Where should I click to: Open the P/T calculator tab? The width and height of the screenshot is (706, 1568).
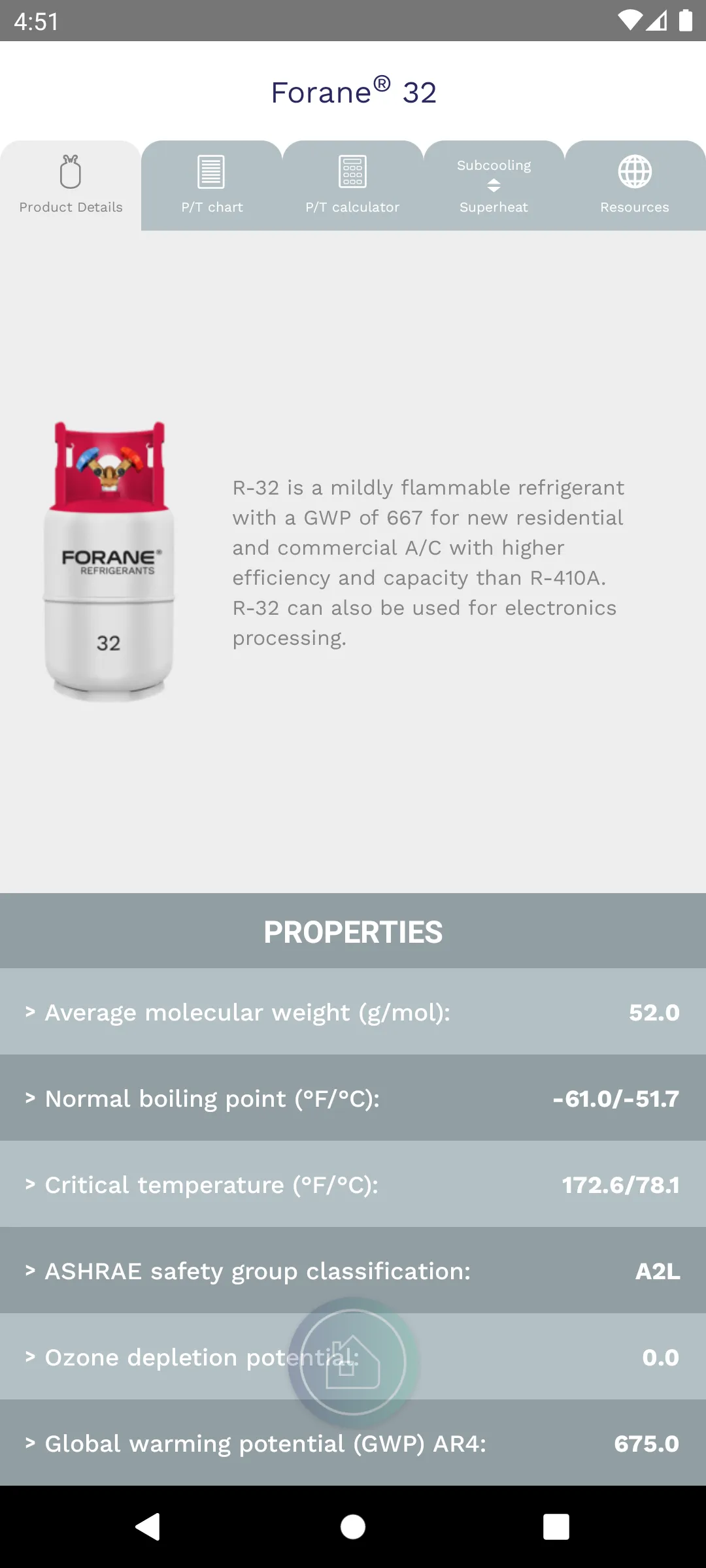point(353,186)
